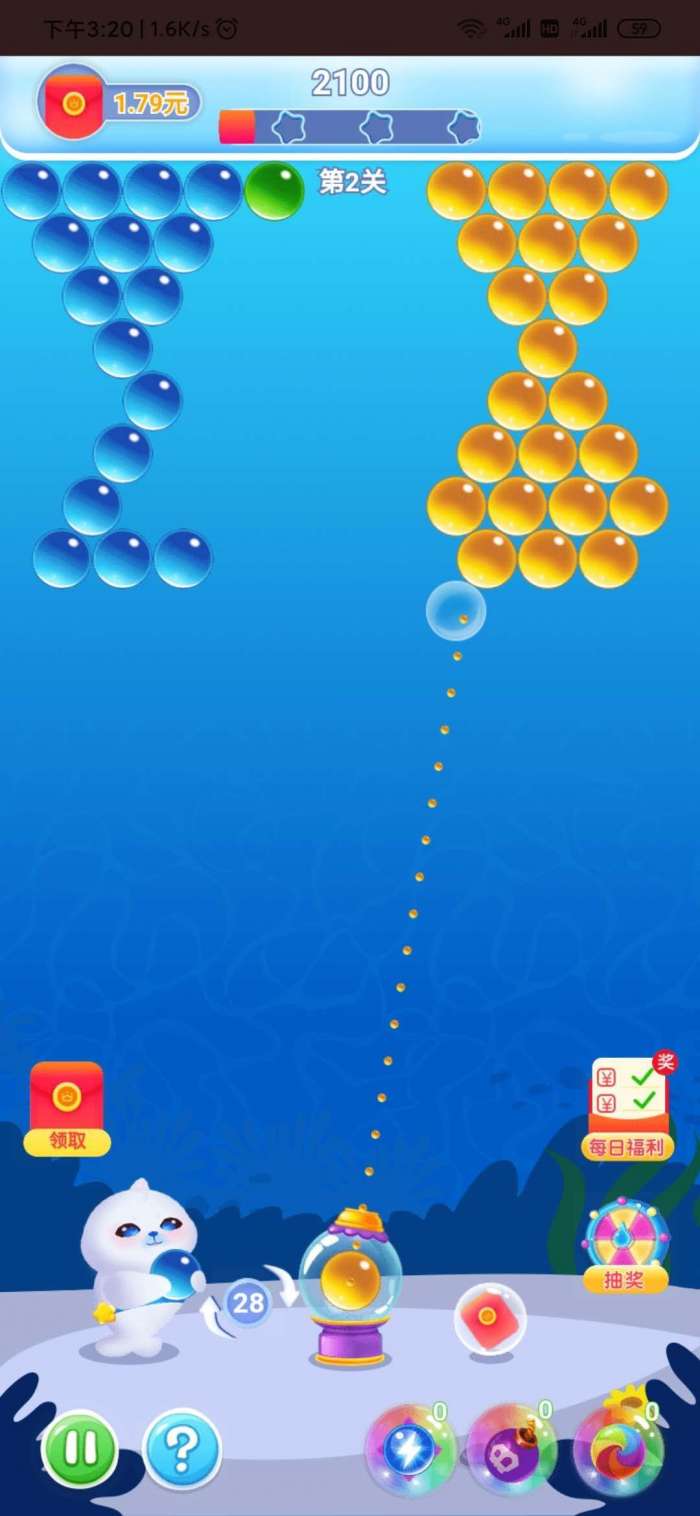Open the 1.79元 red envelope wallet
Image resolution: width=700 pixels, height=1516 pixels.
(x=118, y=102)
